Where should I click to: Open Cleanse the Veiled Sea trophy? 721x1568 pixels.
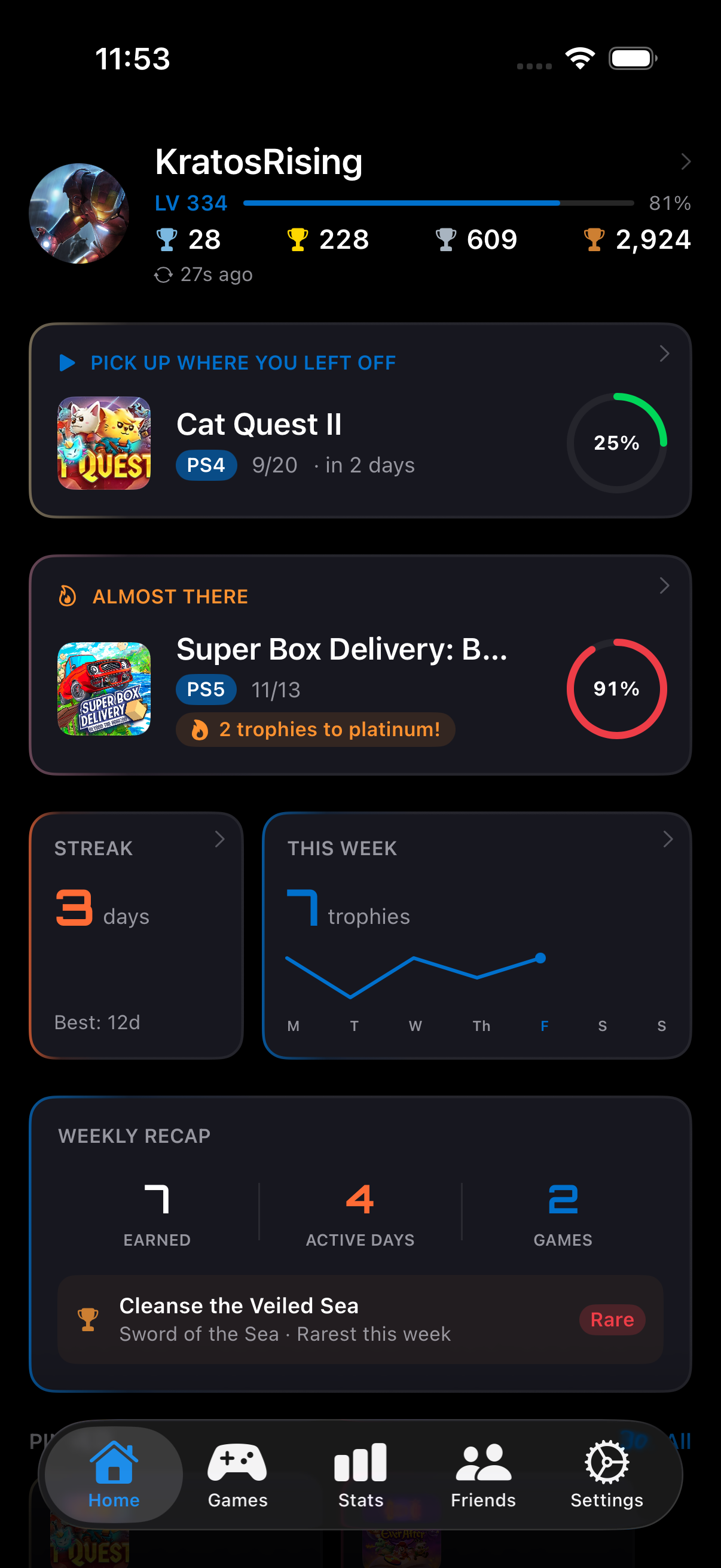(360, 1319)
